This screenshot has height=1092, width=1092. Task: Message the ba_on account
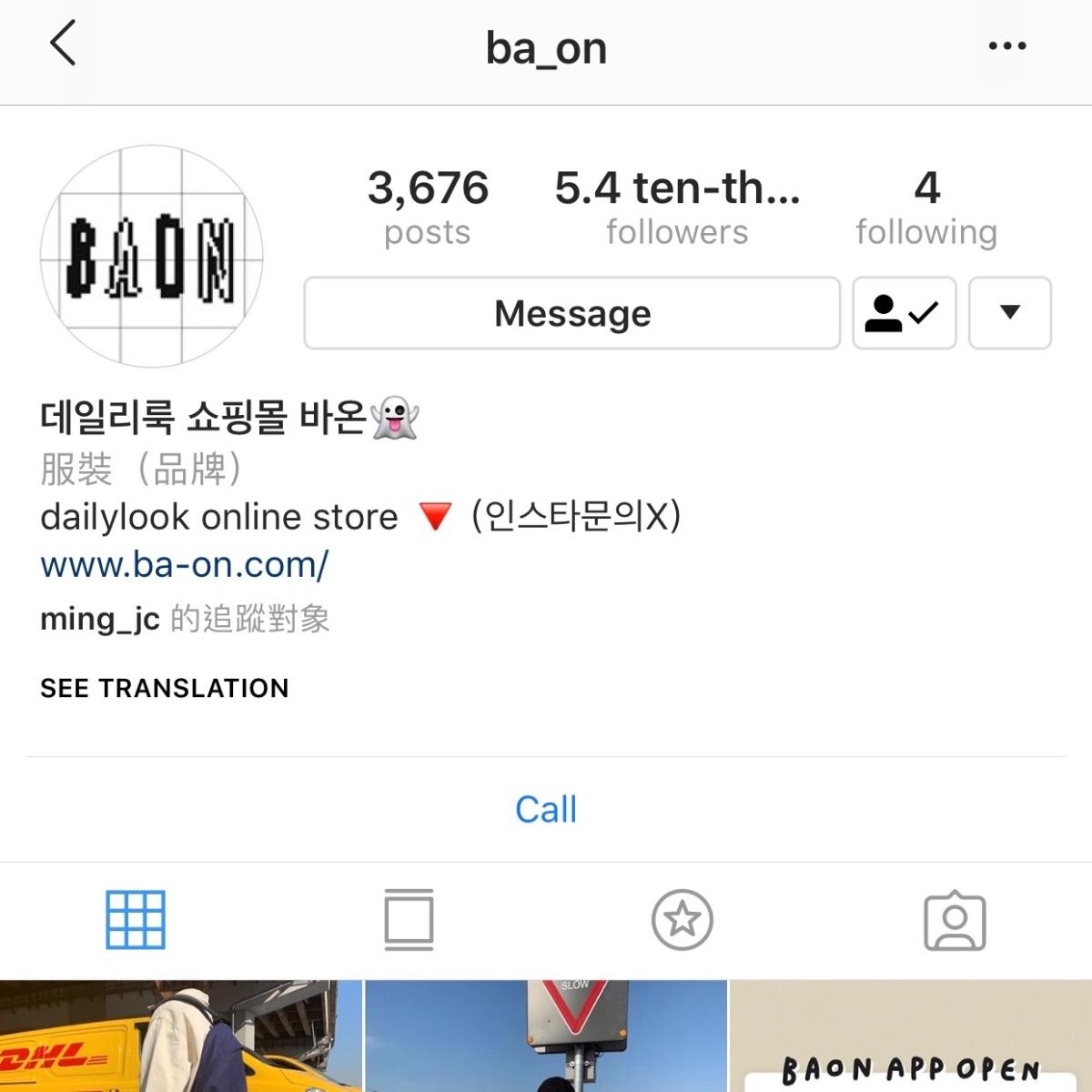[571, 313]
